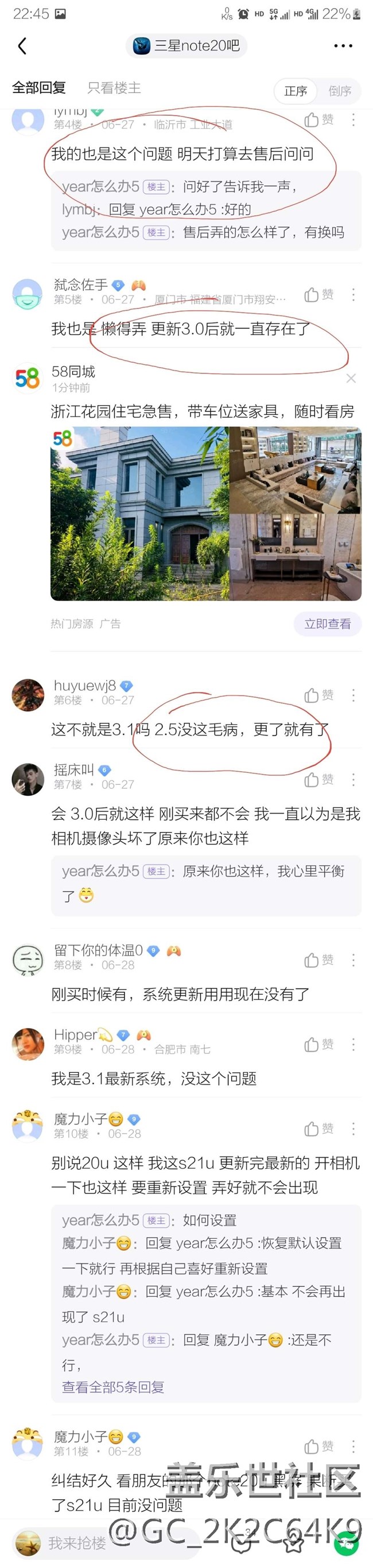
Task: Like 留下你的体温0's reply on 第8楼
Action: [x=319, y=960]
